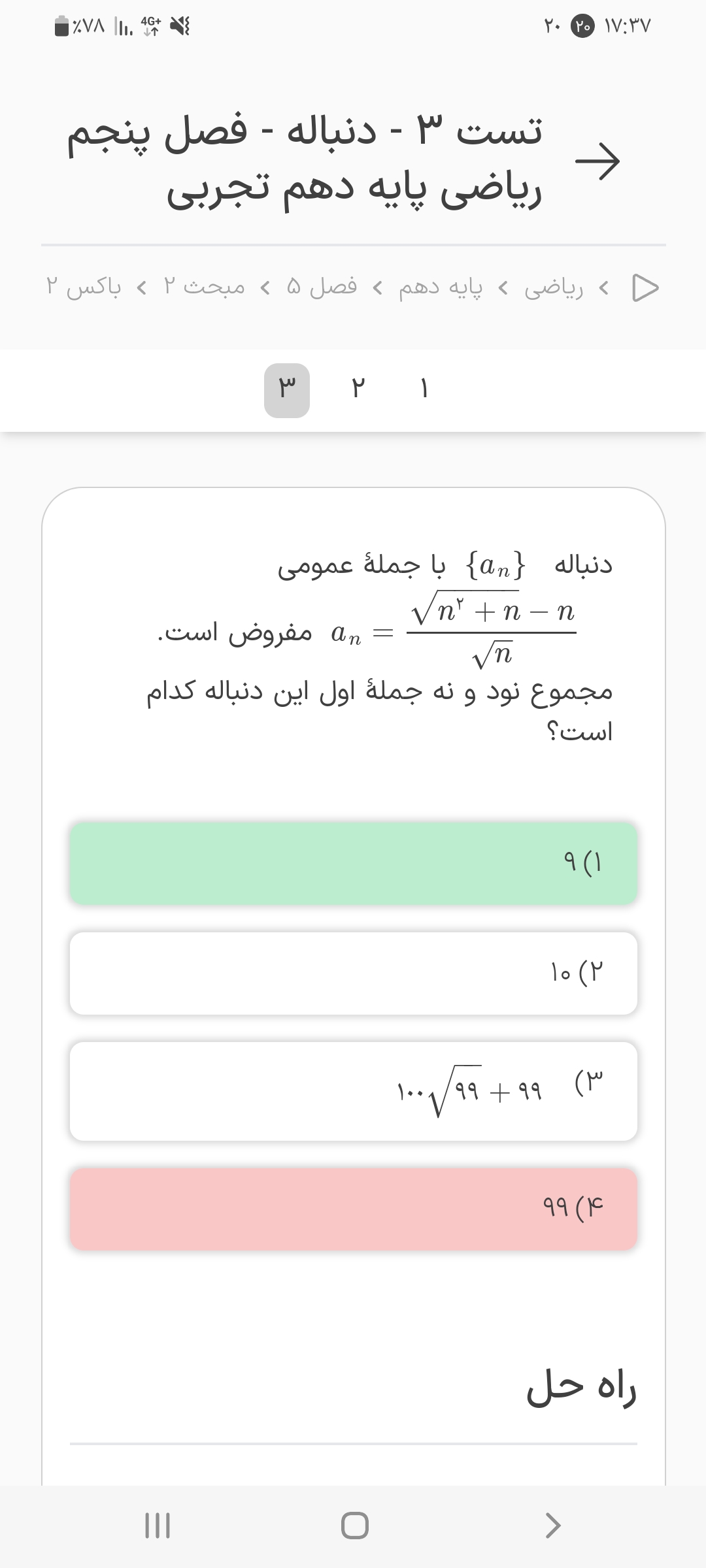Go back using the header arrow
This screenshot has width=706, height=1568.
point(597,161)
